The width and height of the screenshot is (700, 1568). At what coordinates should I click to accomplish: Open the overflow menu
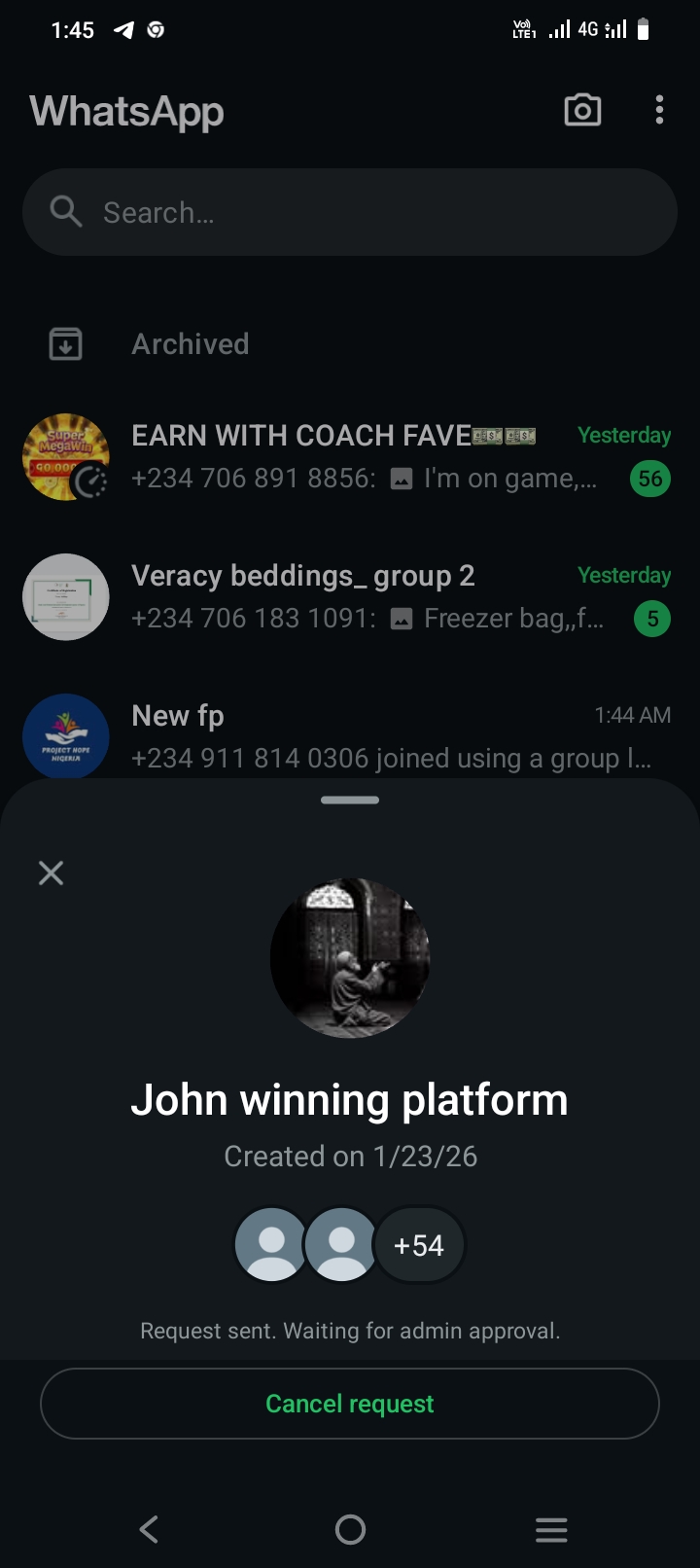[659, 110]
